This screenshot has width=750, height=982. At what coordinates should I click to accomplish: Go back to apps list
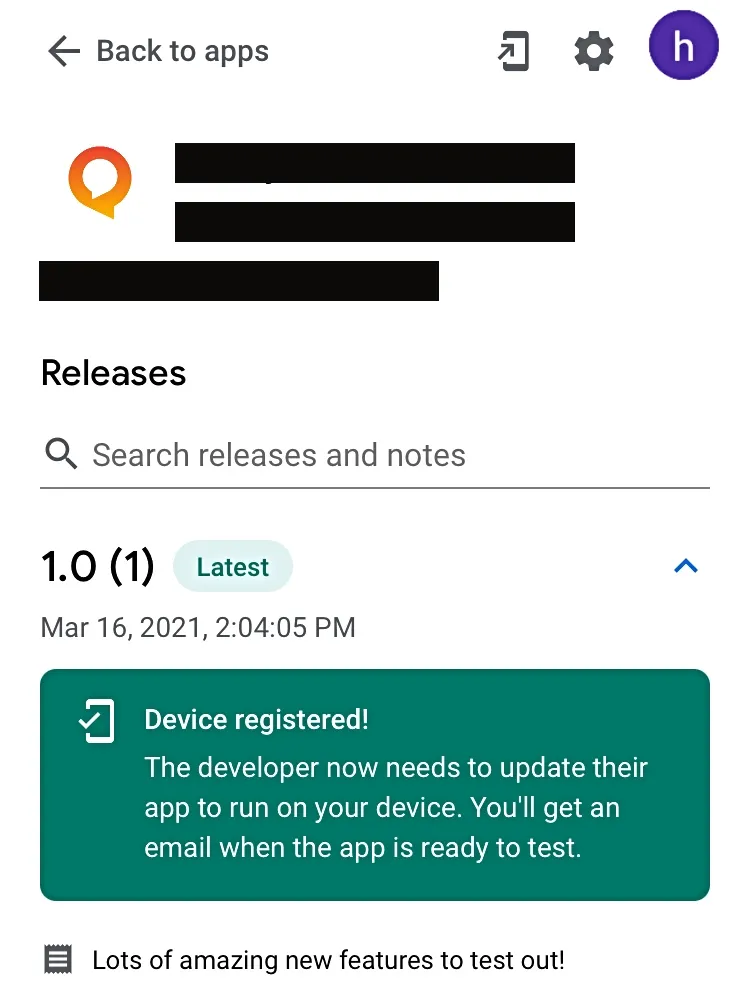point(158,52)
